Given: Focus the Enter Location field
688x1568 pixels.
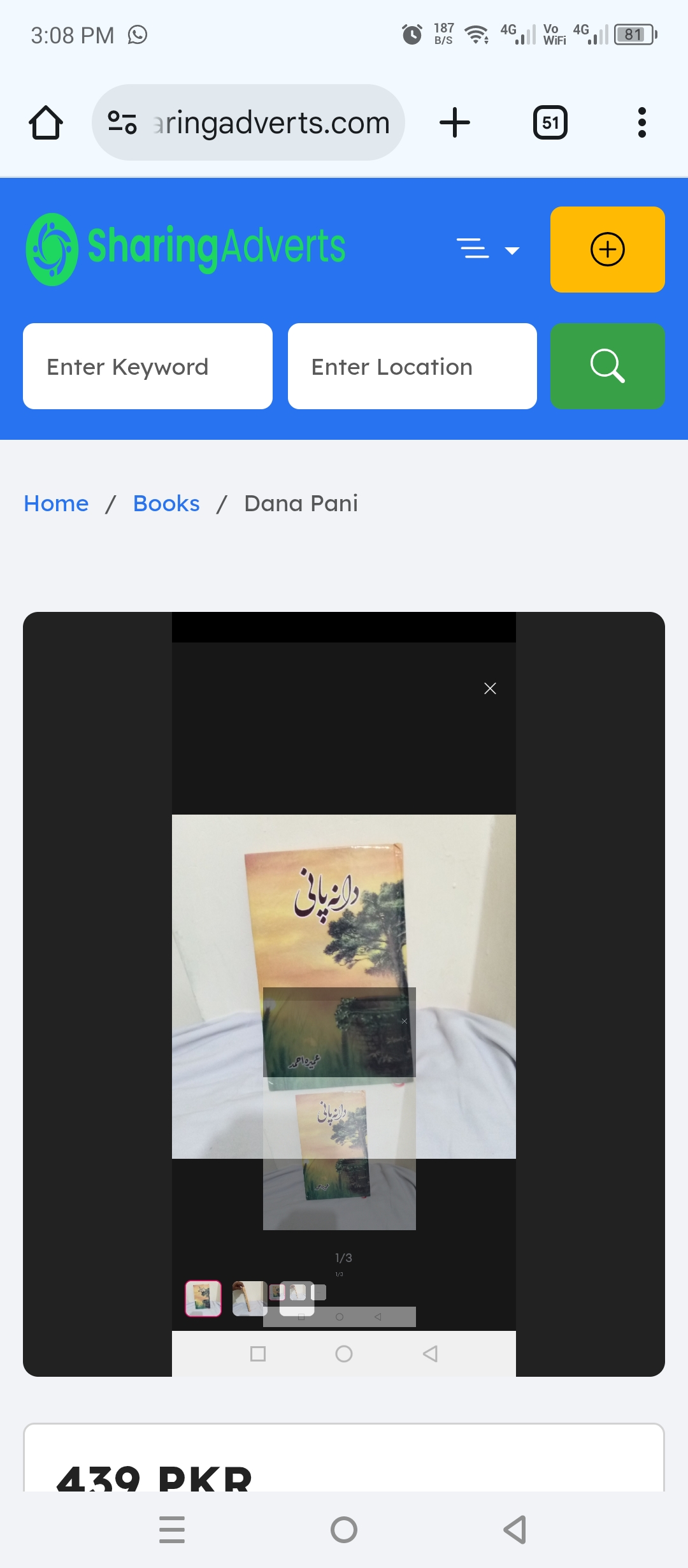Looking at the screenshot, I should click(412, 367).
